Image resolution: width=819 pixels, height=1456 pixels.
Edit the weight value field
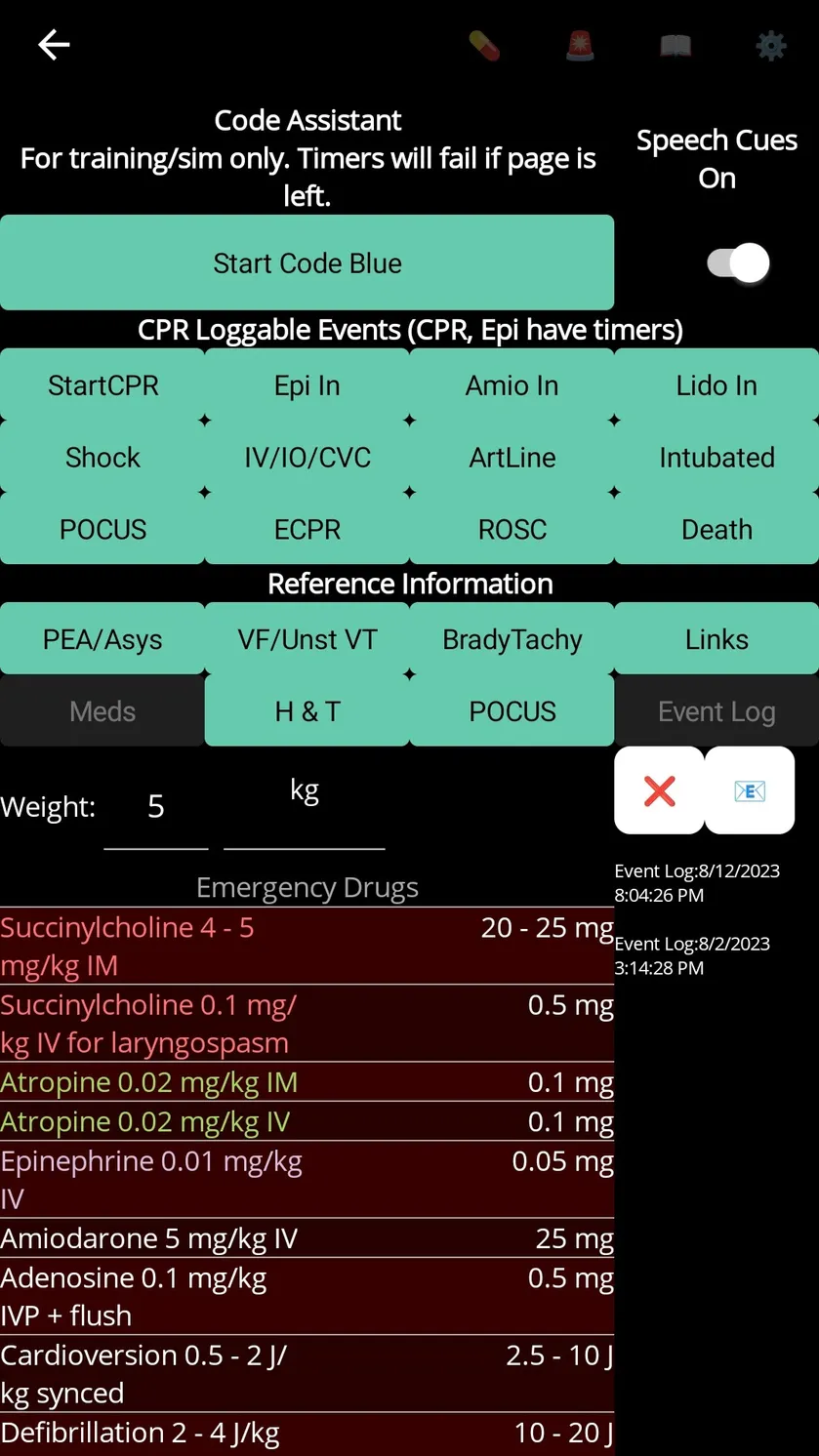point(156,807)
